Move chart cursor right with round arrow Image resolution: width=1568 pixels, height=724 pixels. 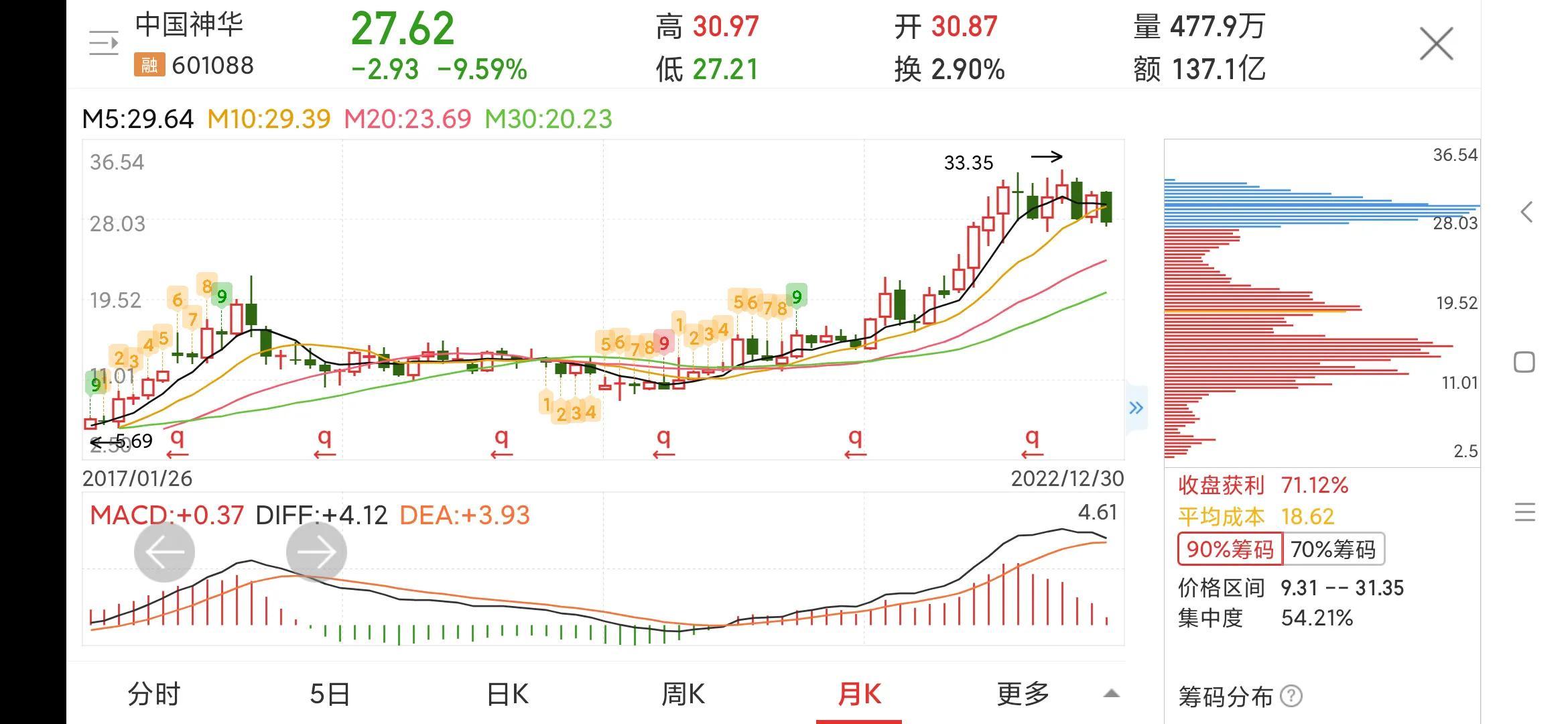click(316, 552)
